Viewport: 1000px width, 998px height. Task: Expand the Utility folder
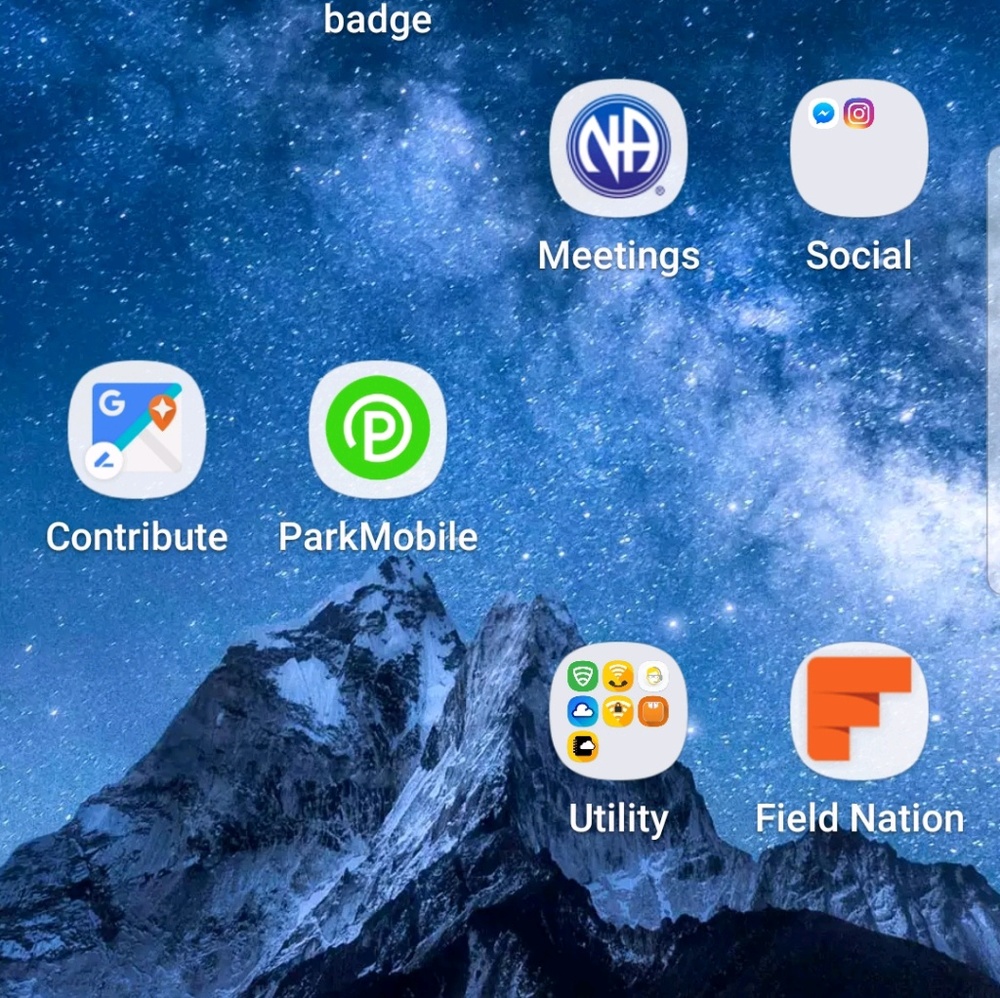tap(618, 711)
